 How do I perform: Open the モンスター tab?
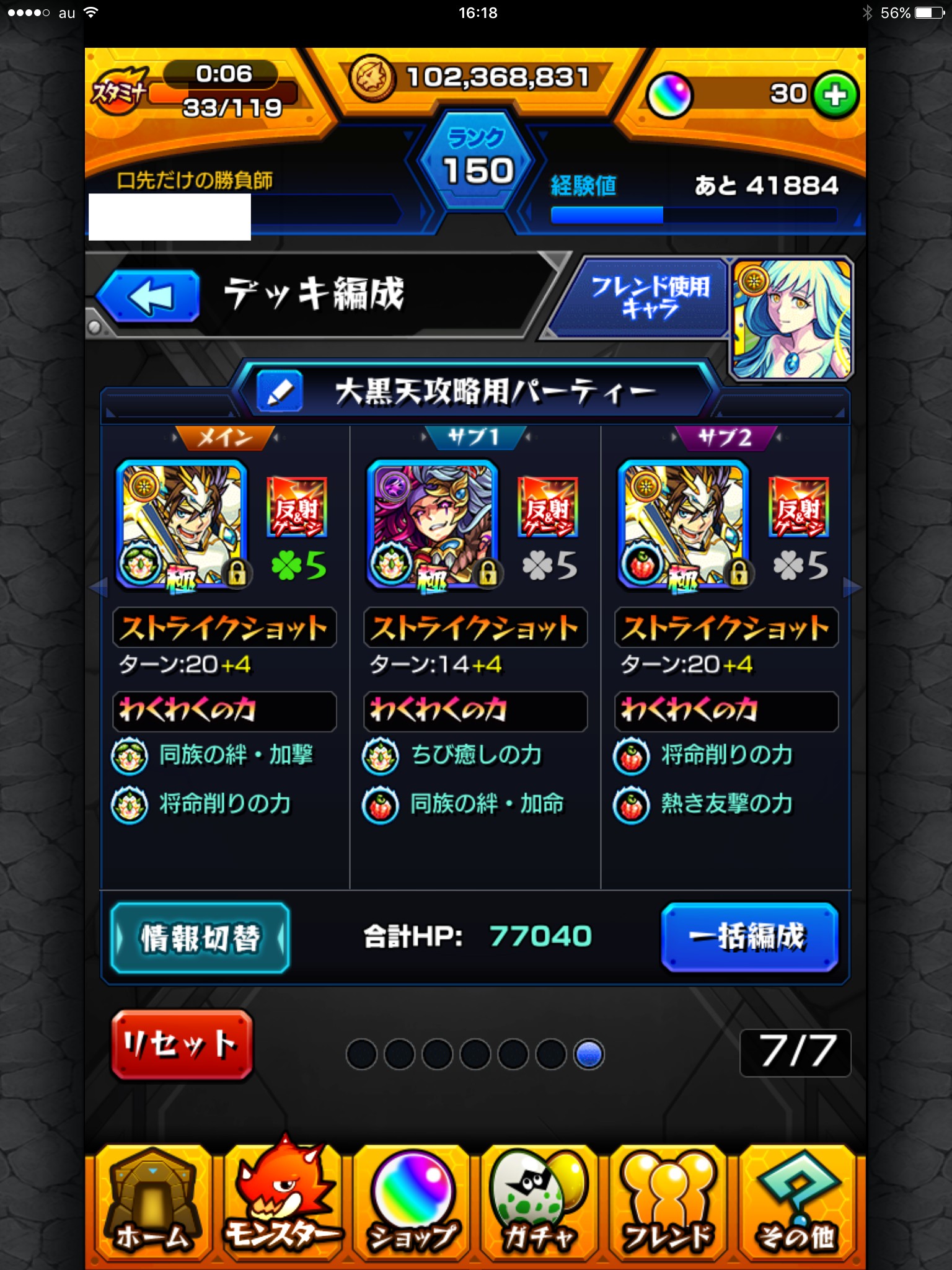coord(283,1203)
